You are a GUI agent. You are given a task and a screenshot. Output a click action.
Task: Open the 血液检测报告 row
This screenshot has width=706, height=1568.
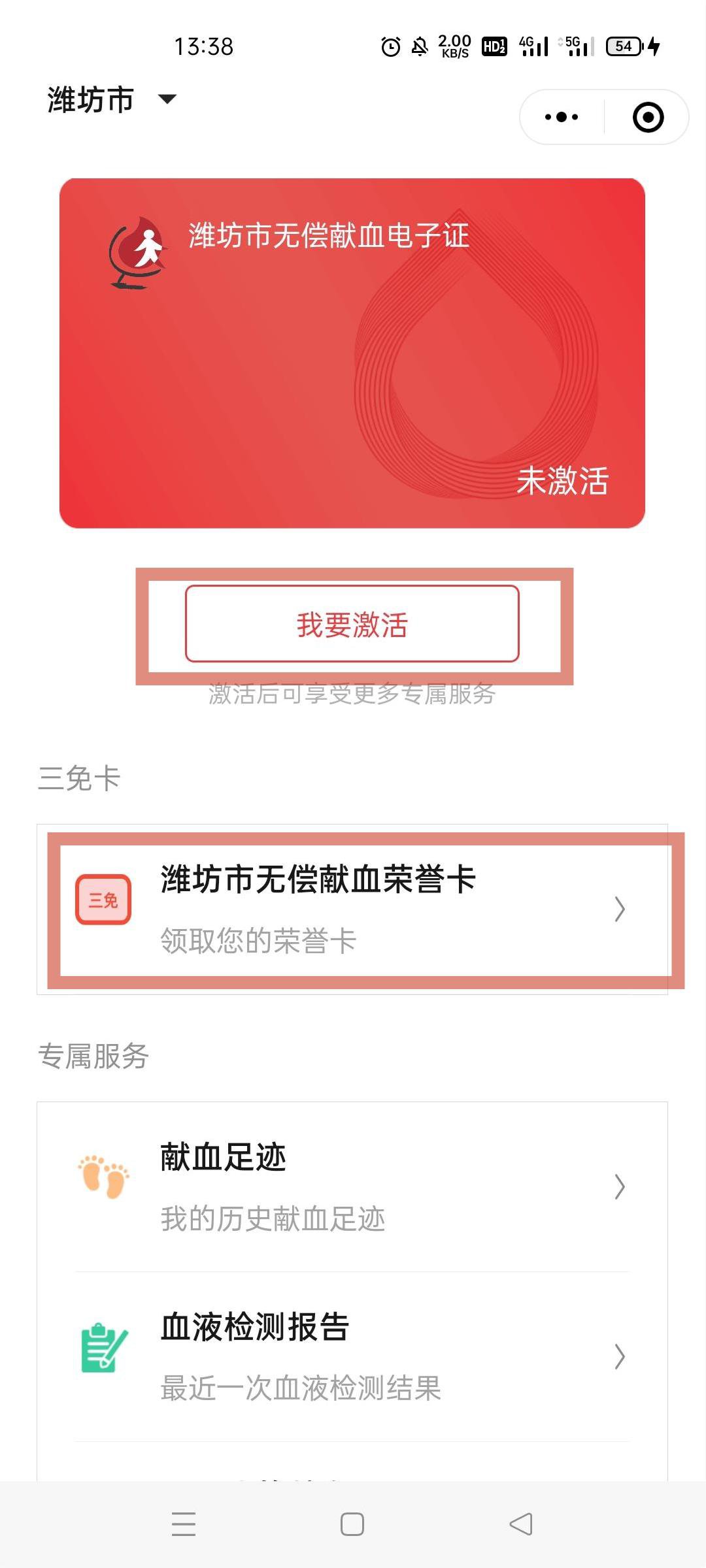[352, 1356]
